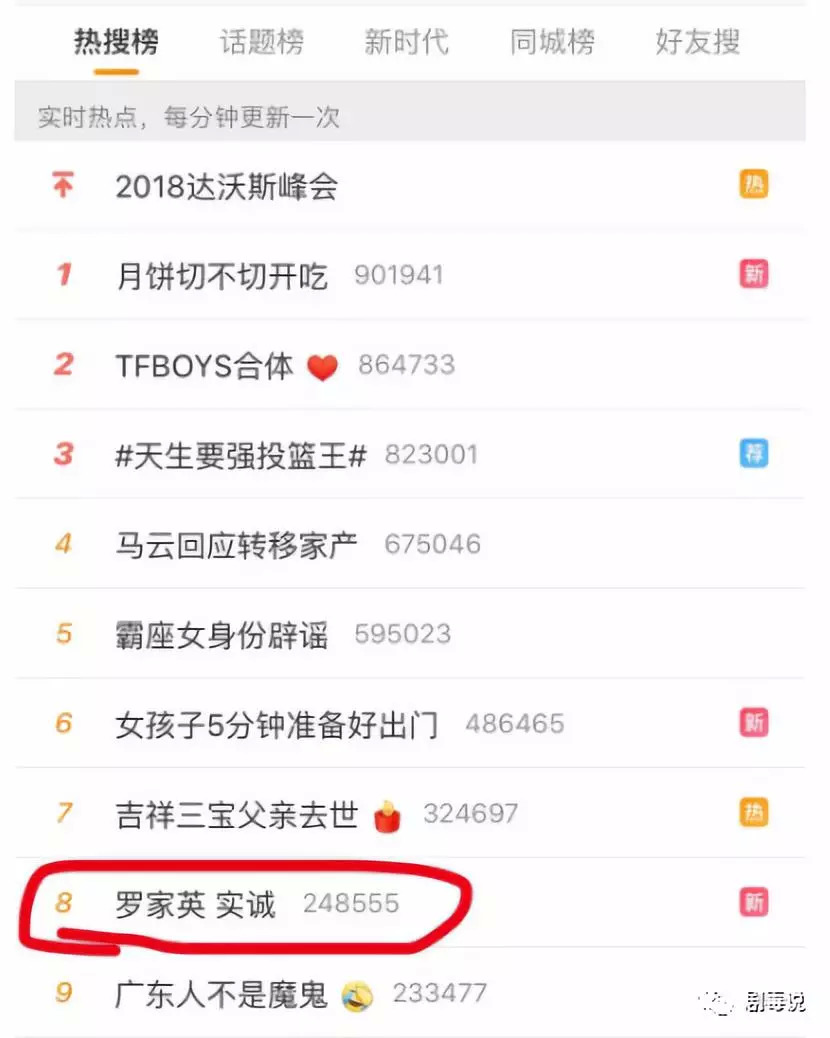Switch to the 新时代 tab
This screenshot has width=830, height=1038.
tap(407, 42)
